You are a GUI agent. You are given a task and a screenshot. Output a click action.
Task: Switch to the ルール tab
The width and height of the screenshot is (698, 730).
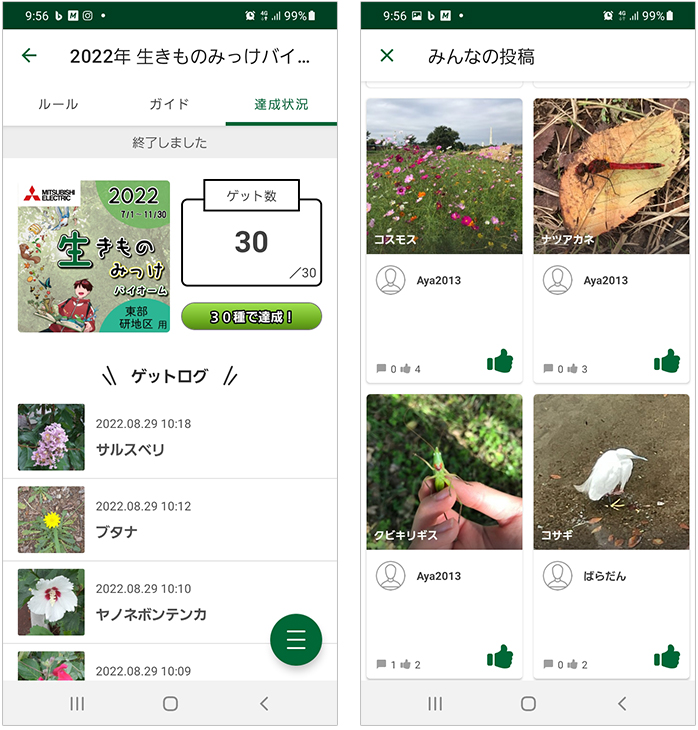[x=58, y=104]
